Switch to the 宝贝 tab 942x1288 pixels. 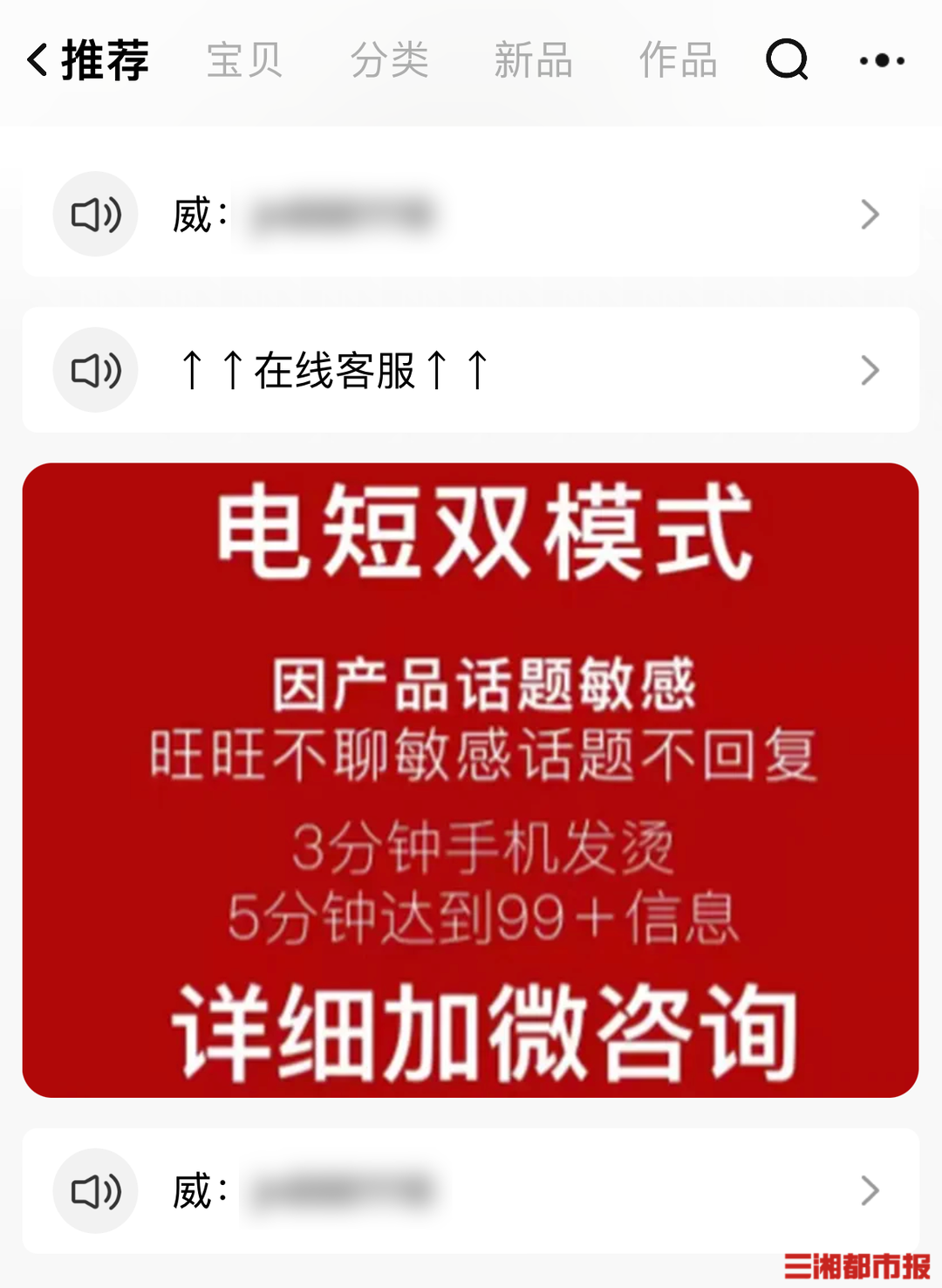click(245, 60)
